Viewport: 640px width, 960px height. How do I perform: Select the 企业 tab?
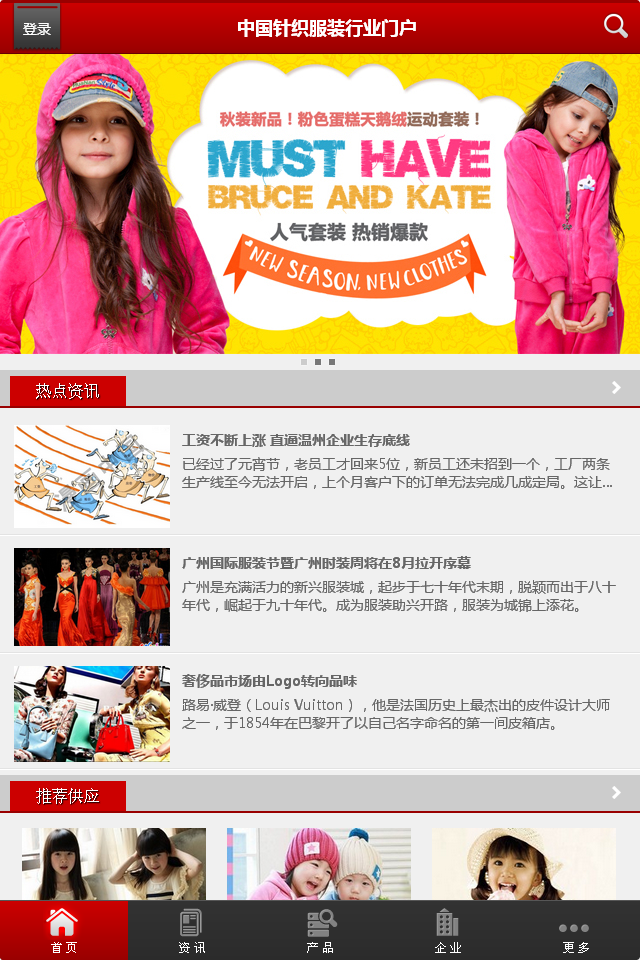pos(448,930)
